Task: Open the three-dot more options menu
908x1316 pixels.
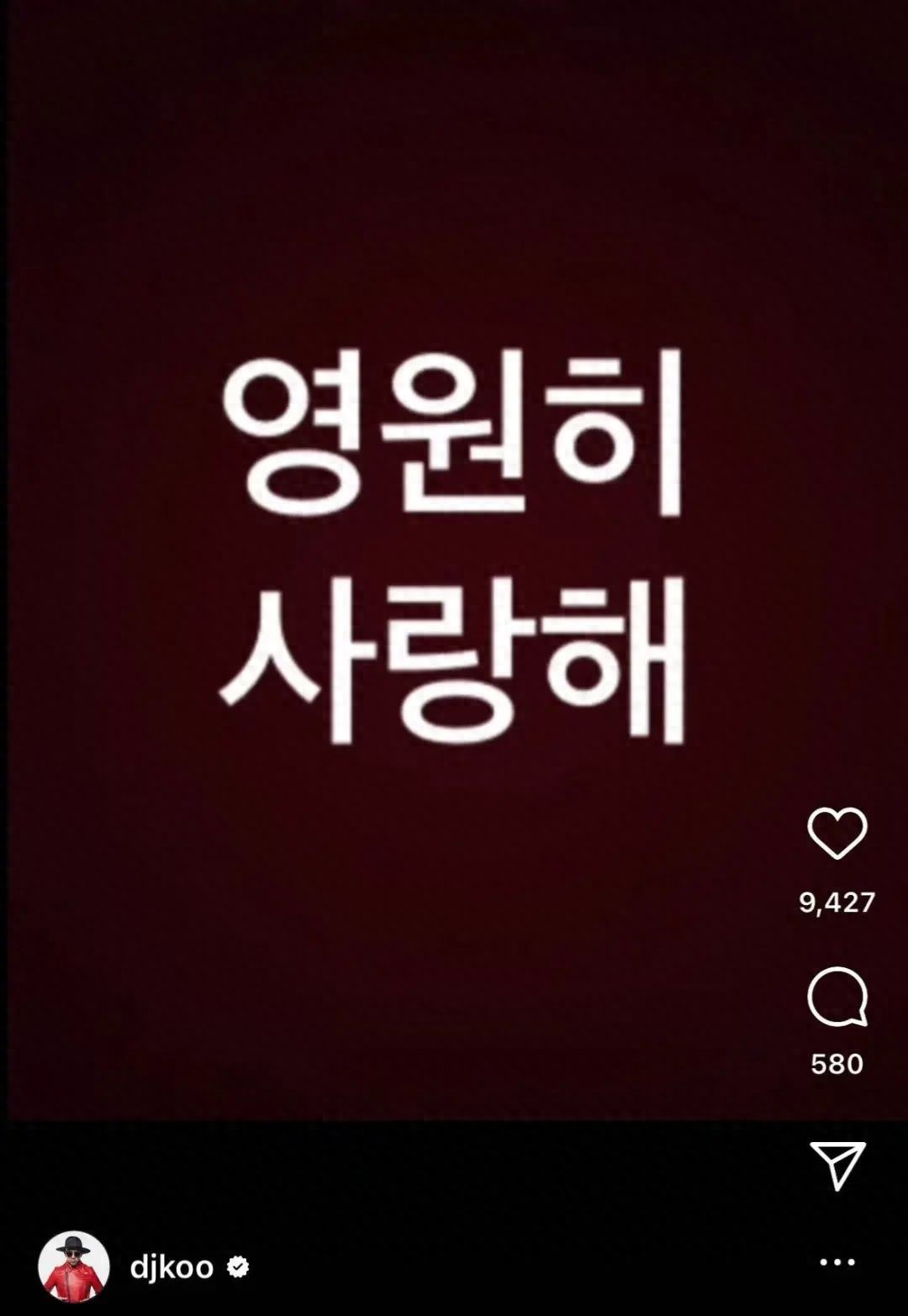Action: tap(837, 1262)
